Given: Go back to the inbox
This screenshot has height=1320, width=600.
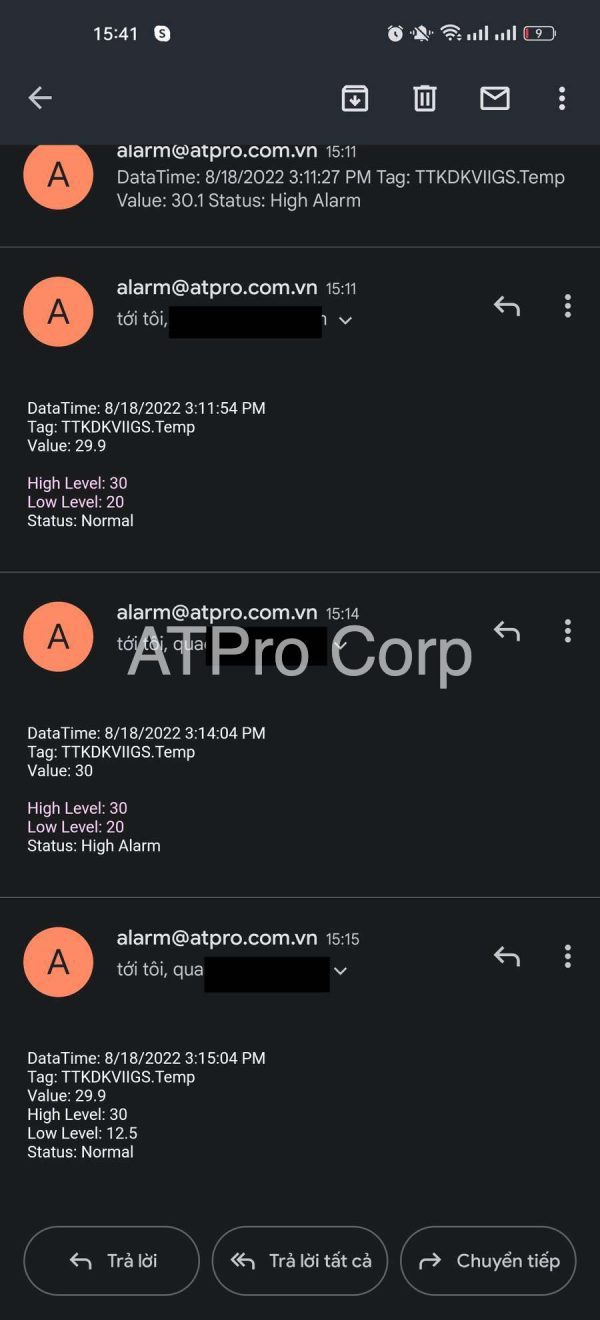Looking at the screenshot, I should coord(40,97).
